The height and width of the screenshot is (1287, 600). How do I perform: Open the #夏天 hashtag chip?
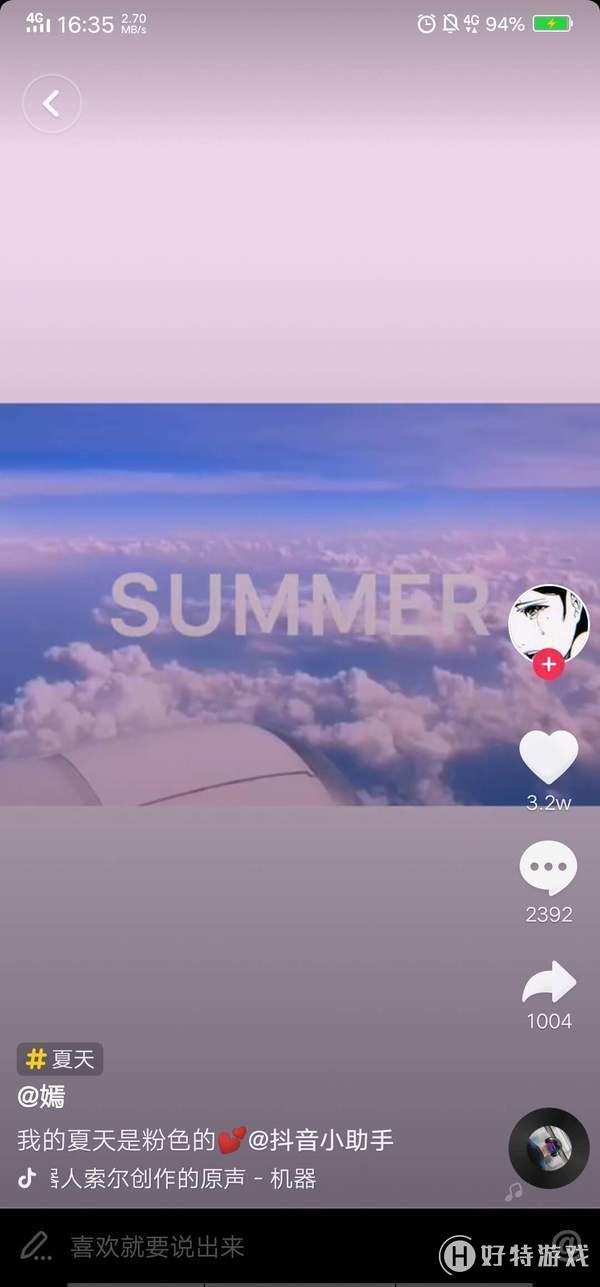pos(60,1059)
